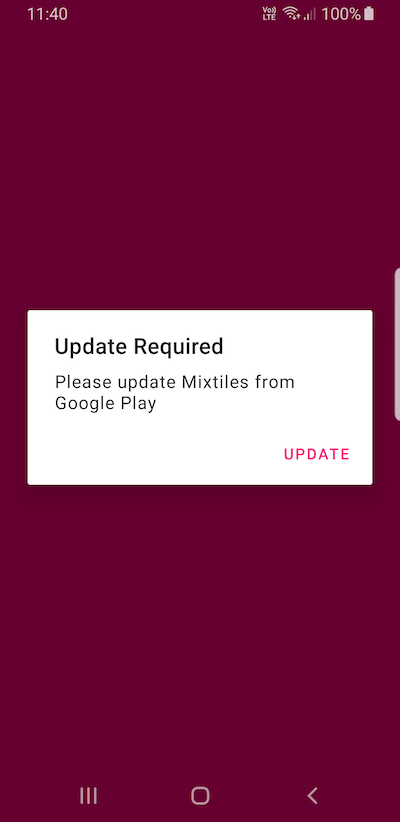The height and width of the screenshot is (822, 400).
Task: Go back using the navigation bar arrow
Action: 312,795
